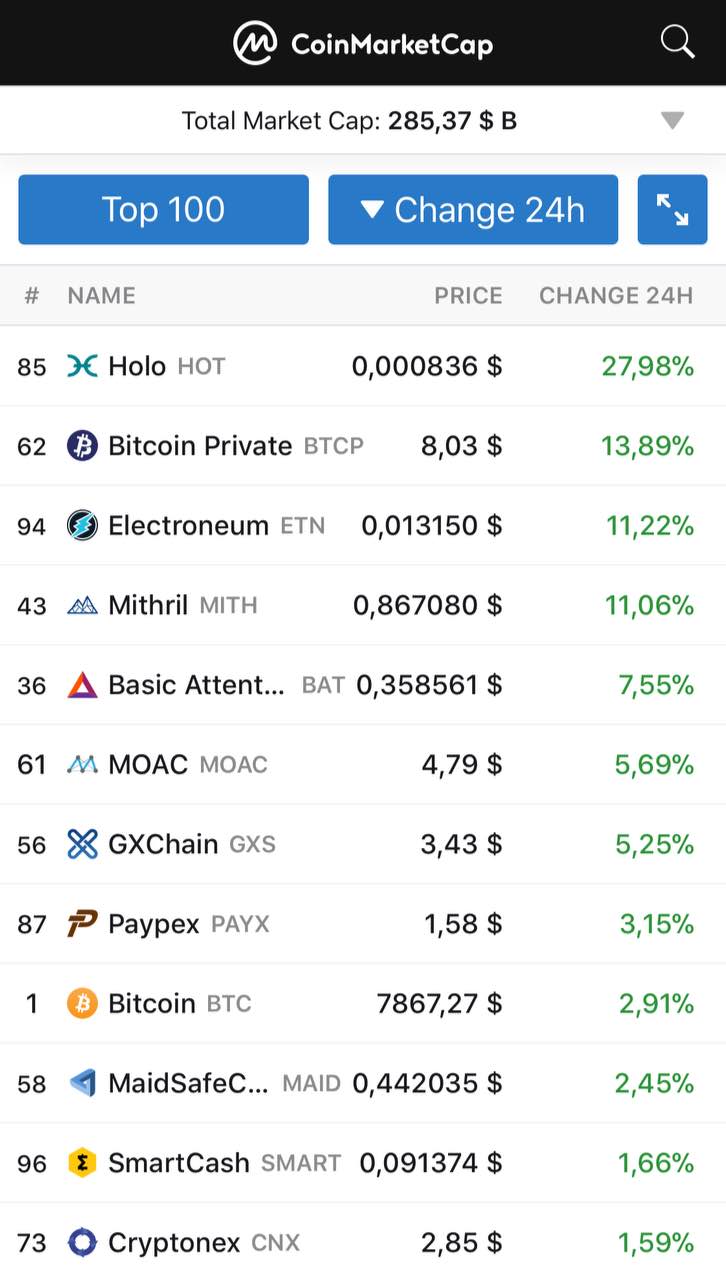Open the SmartCash SMART row
The image size is (726, 1280).
click(x=363, y=1163)
